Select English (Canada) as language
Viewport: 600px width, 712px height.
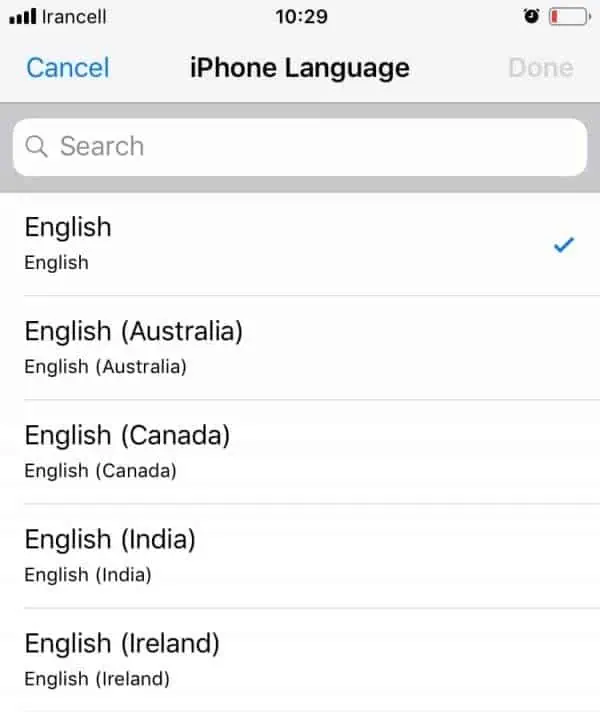300,451
